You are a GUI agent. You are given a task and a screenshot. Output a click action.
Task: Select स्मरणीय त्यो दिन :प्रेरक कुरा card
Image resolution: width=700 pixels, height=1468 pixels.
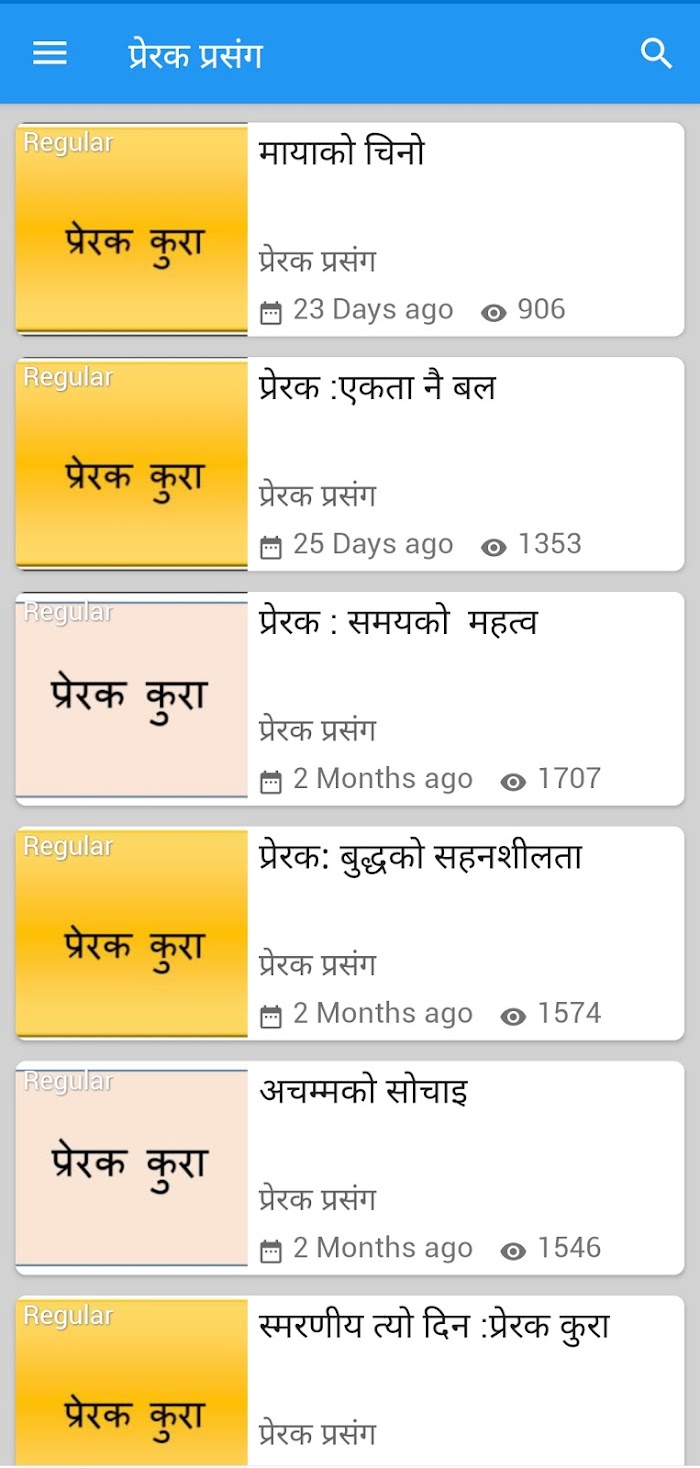coord(350,1382)
